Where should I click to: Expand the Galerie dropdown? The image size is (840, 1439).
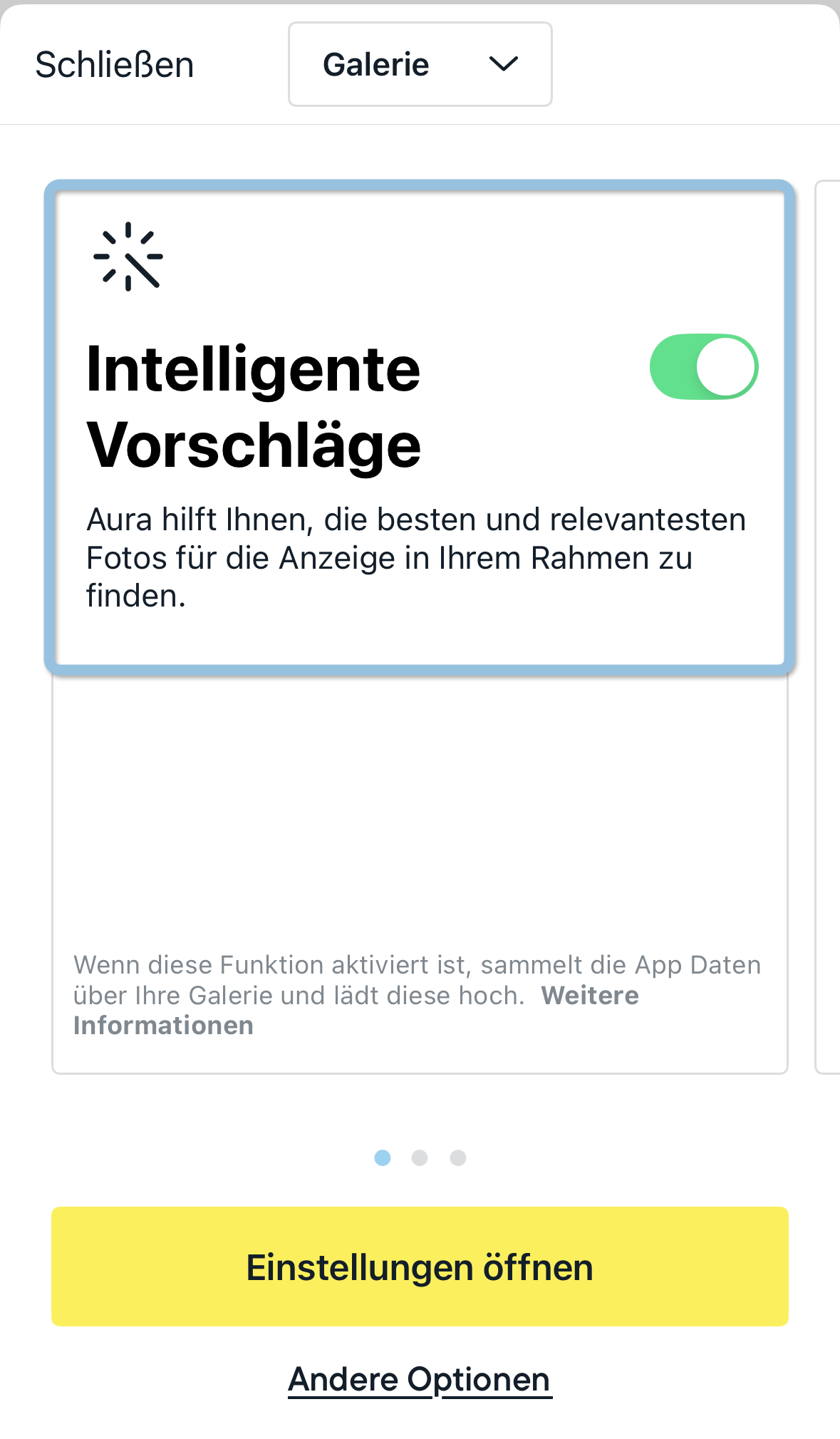[420, 64]
